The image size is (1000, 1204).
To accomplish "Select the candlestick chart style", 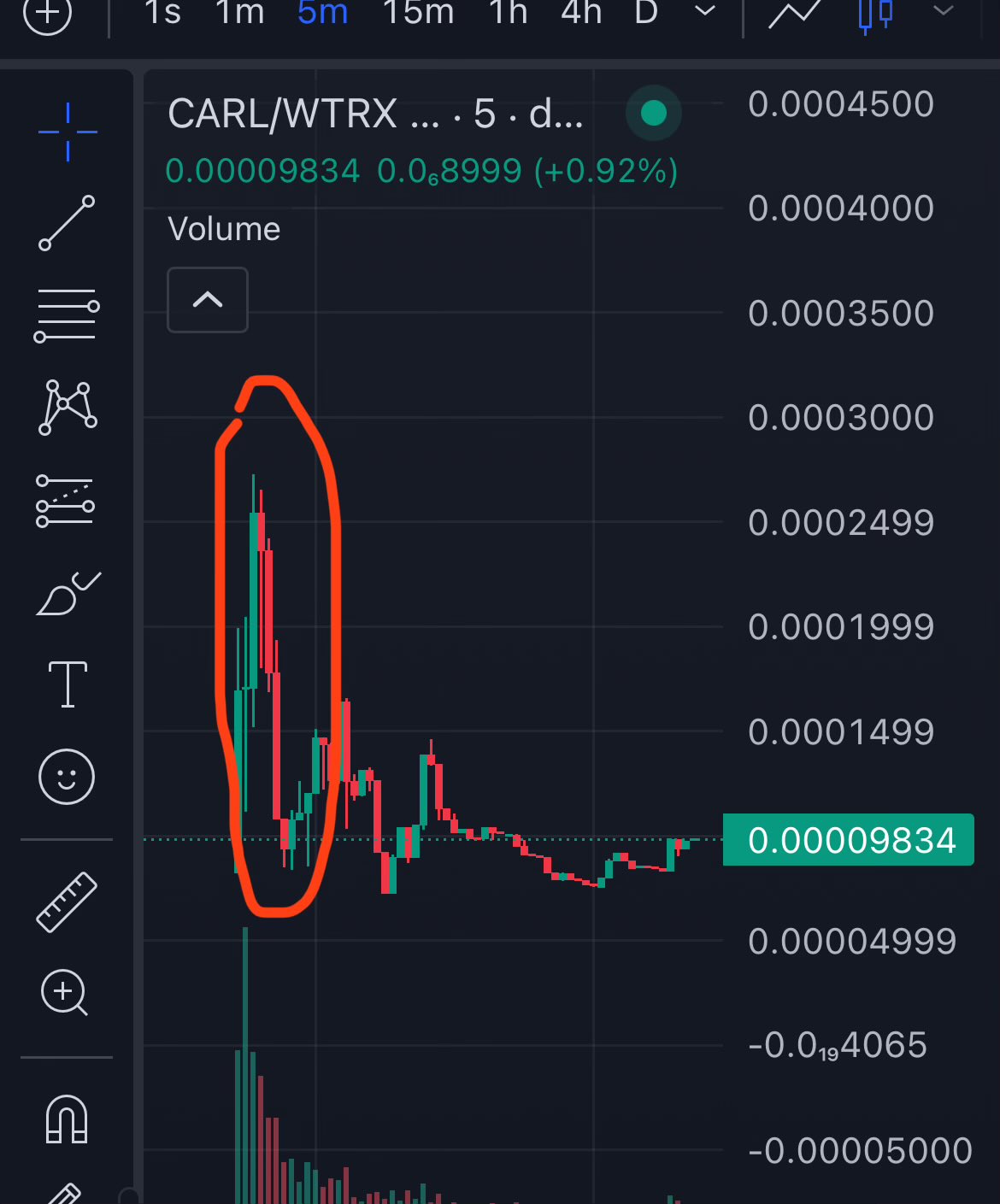I will [x=875, y=14].
